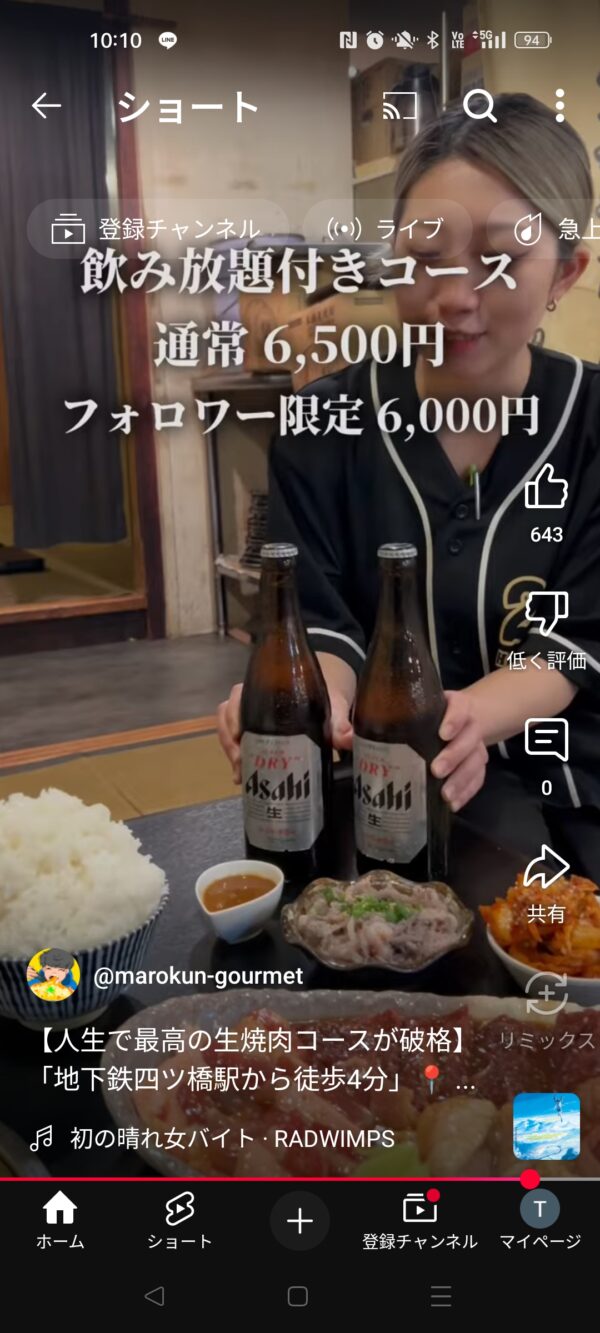Select the 登録チャンネル chip
The image size is (600, 1333).
tap(157, 229)
